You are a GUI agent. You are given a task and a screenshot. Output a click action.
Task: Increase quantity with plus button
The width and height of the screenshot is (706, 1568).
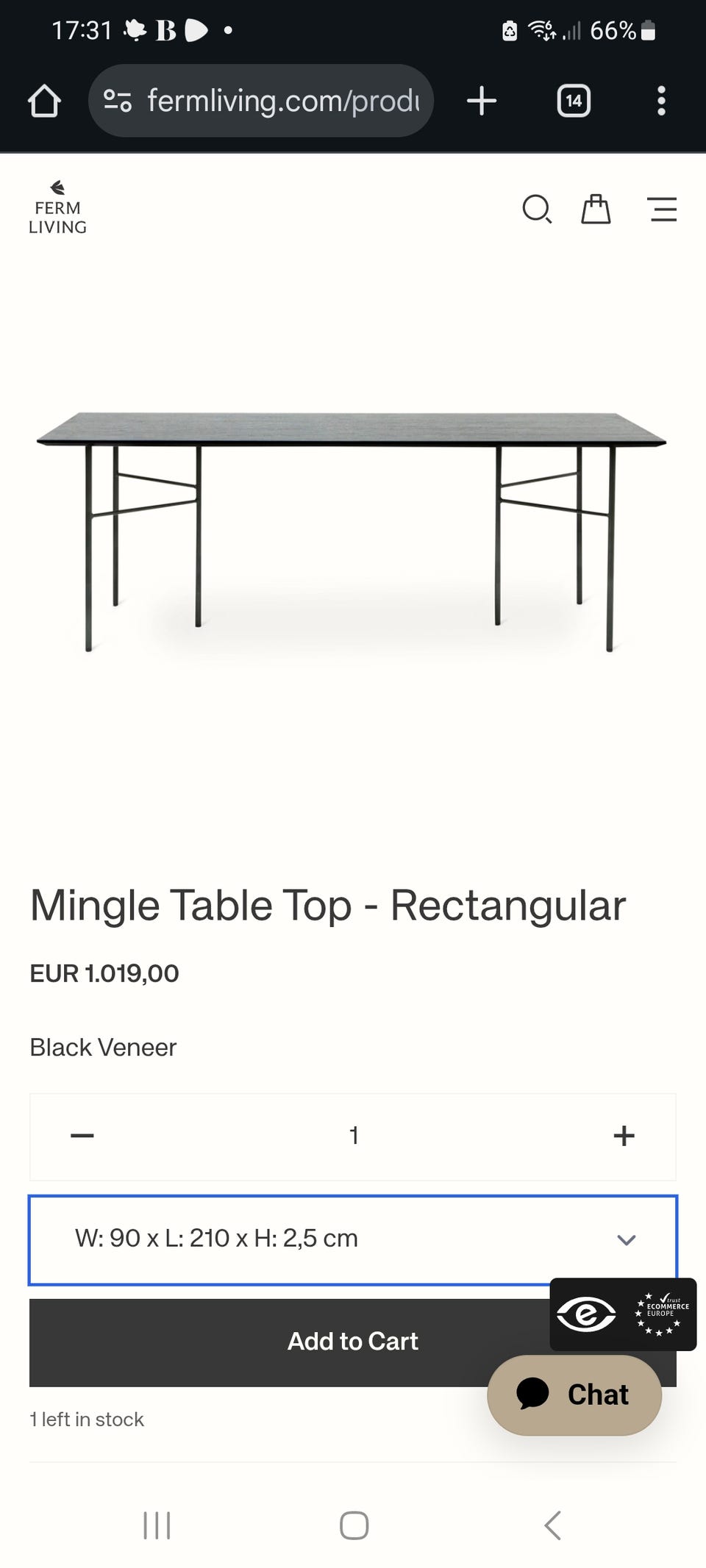(x=624, y=1136)
